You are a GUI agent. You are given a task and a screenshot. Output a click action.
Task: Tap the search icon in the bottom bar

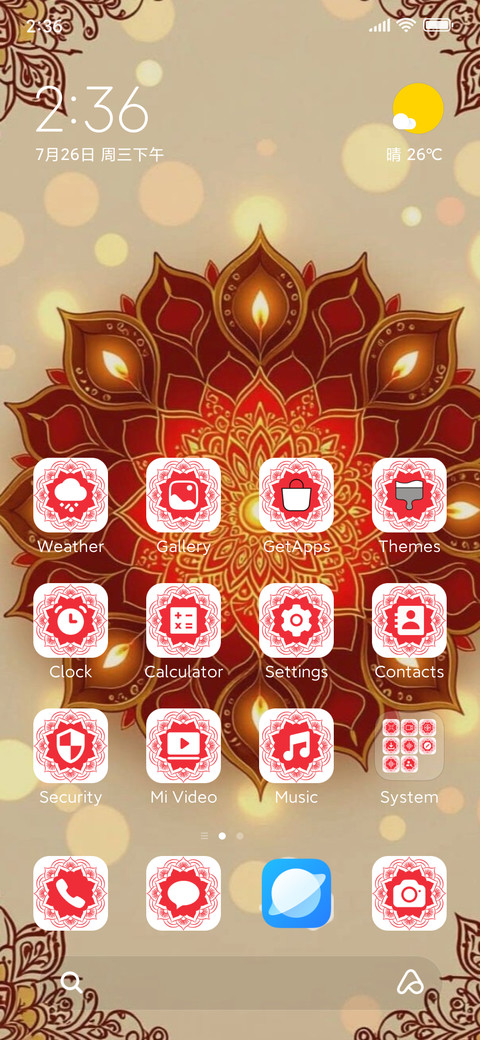[x=71, y=982]
